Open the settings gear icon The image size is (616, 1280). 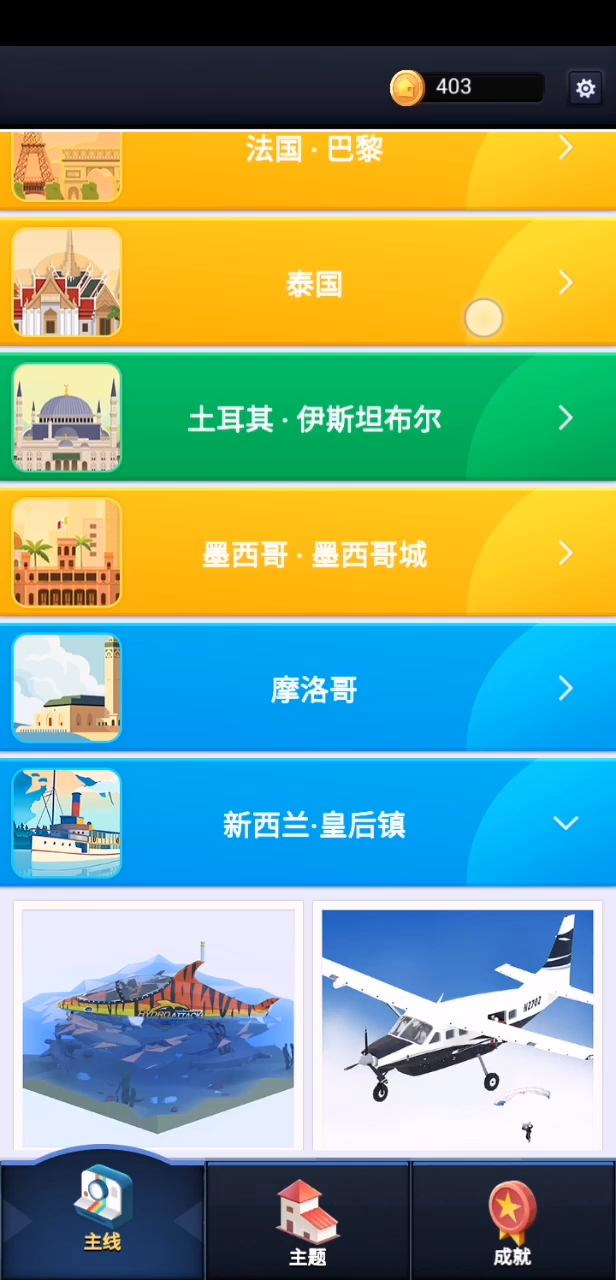(x=585, y=88)
